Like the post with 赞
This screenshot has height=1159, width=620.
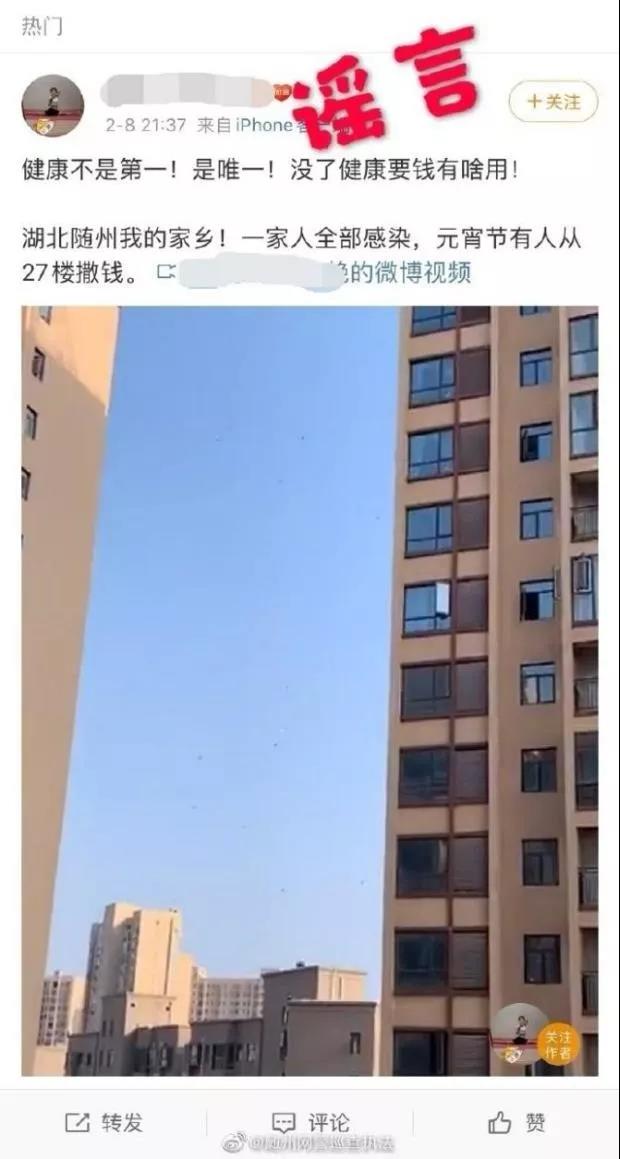click(517, 1122)
